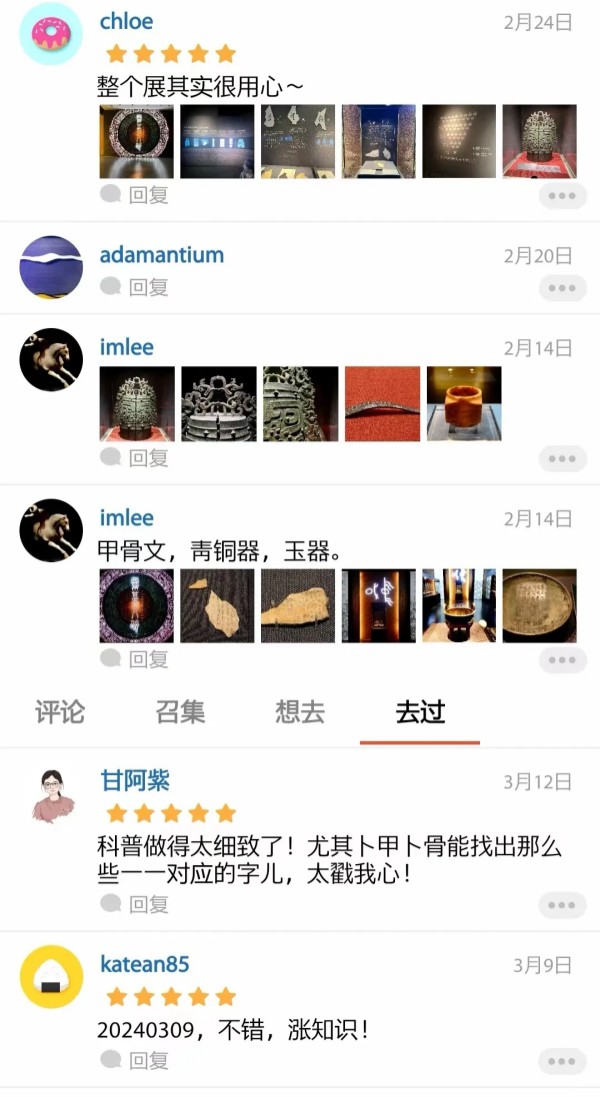600x1097 pixels.
Task: Open more options on imlee's 甲骨文 review
Action: (x=562, y=660)
